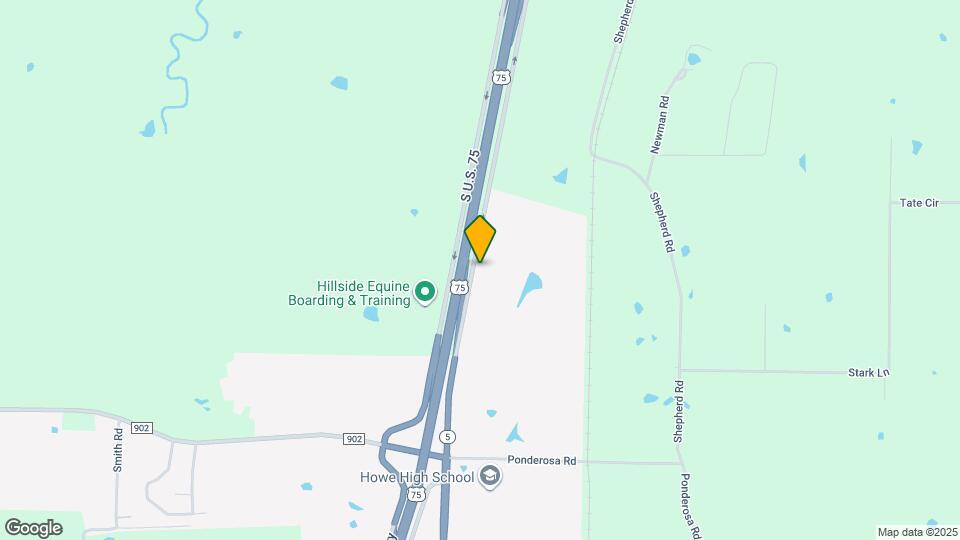
Task: Tap the orange location marker on US 75
Action: pos(481,238)
